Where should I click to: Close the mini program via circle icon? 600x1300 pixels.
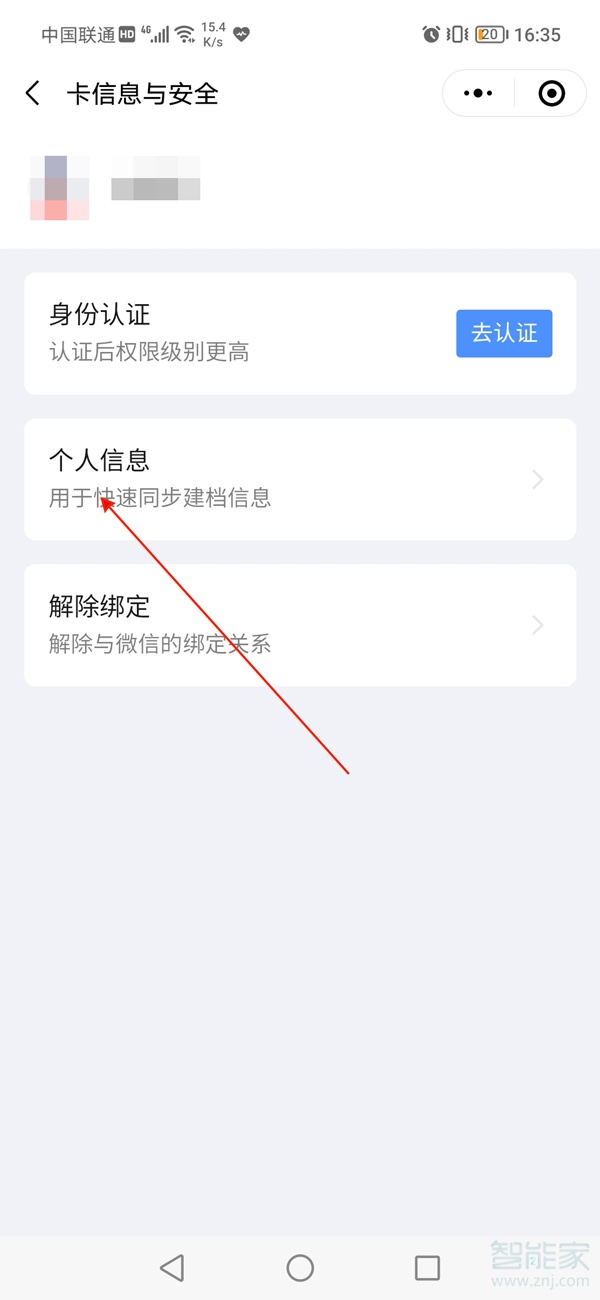coord(551,94)
